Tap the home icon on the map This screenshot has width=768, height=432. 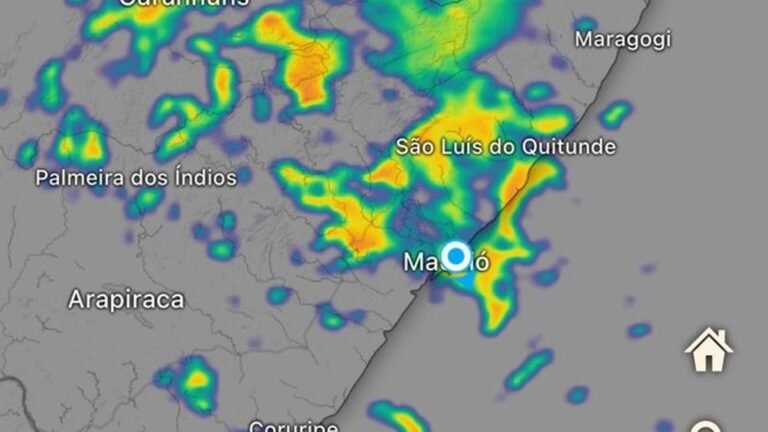[x=708, y=350]
